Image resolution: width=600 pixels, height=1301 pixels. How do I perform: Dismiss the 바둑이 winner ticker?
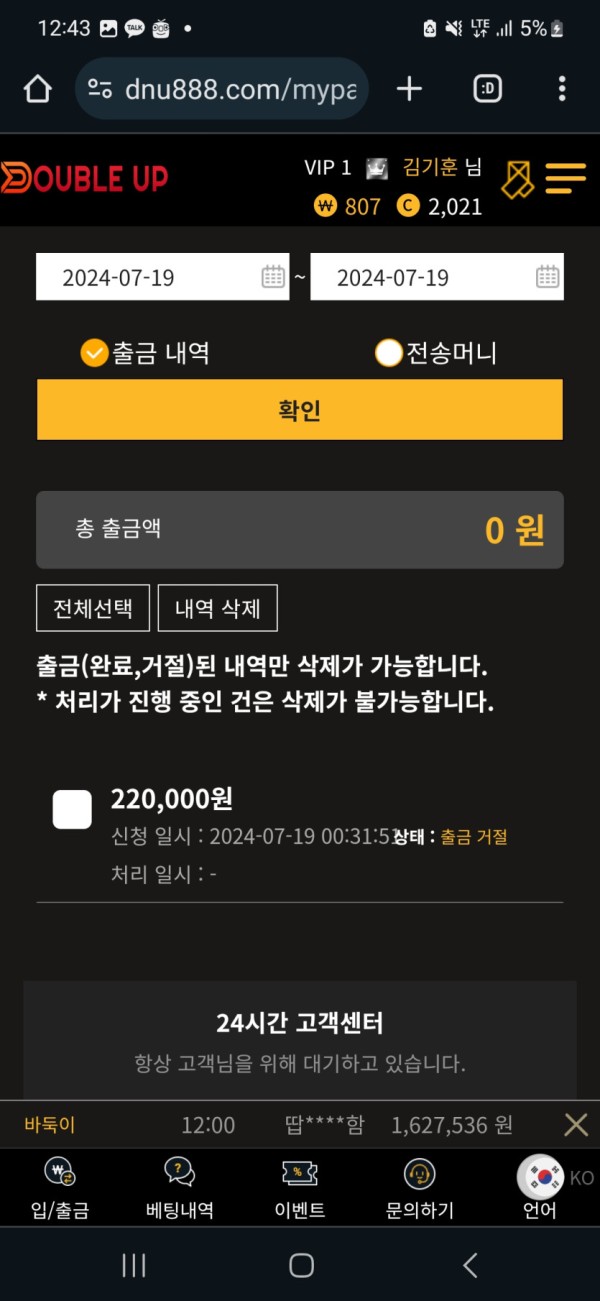(x=576, y=1125)
